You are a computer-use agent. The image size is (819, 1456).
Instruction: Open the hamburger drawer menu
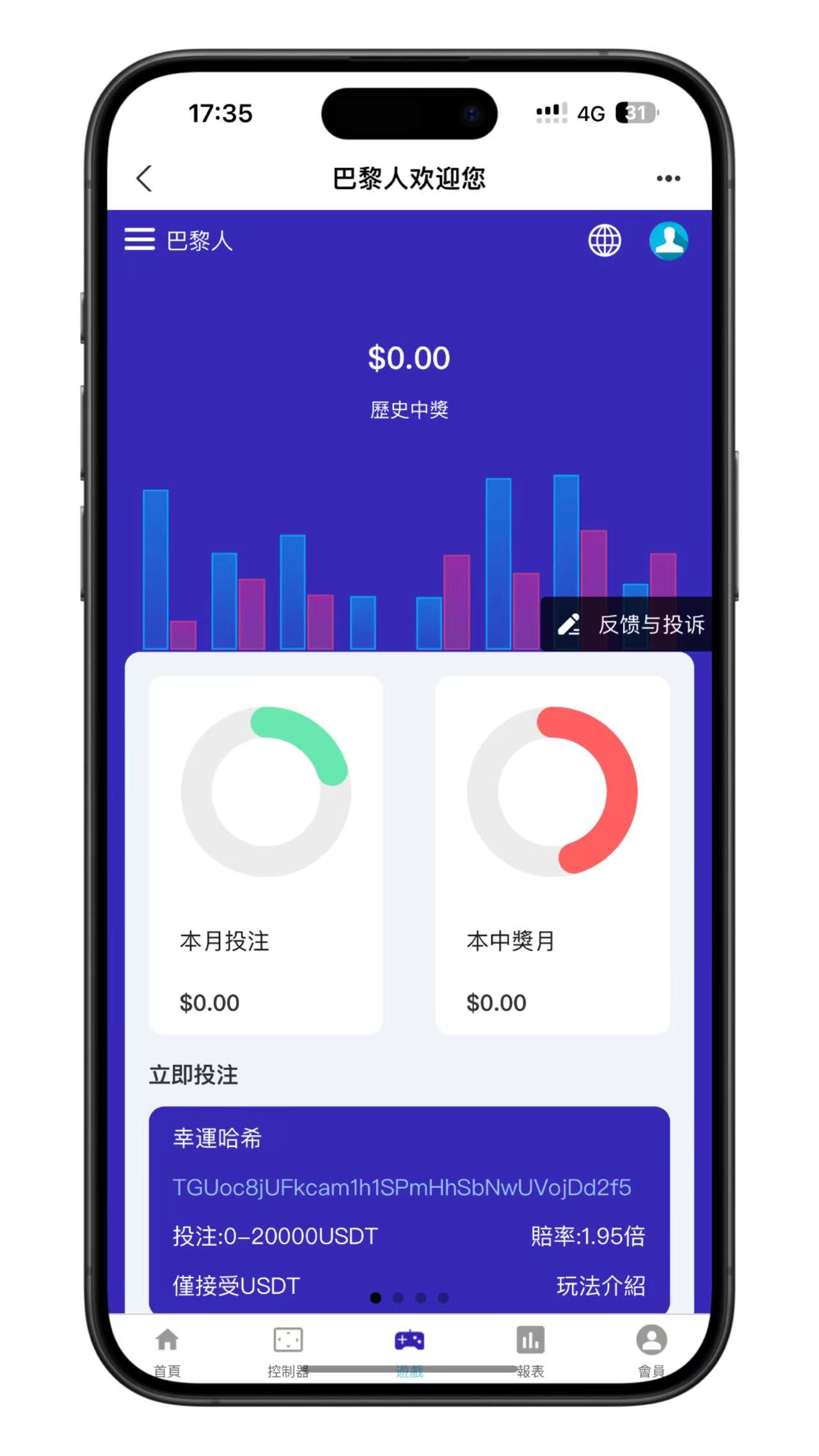pos(139,239)
